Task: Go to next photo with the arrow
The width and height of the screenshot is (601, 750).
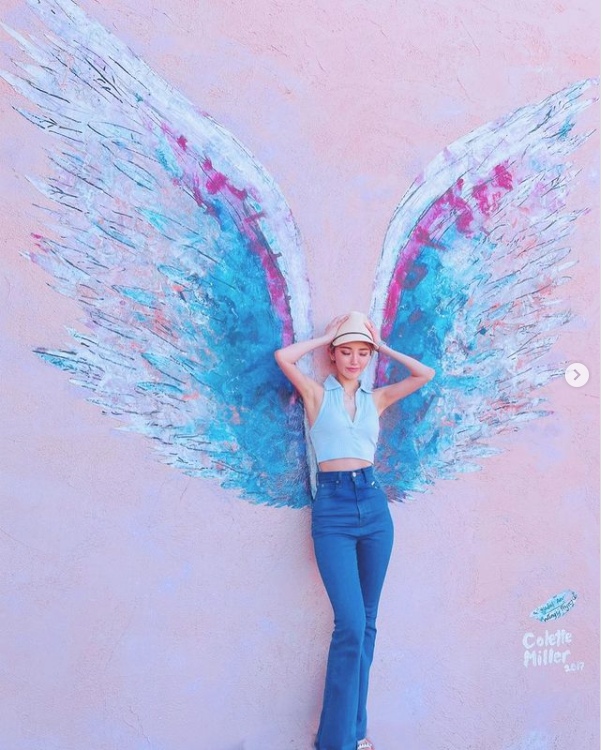Action: (x=576, y=375)
